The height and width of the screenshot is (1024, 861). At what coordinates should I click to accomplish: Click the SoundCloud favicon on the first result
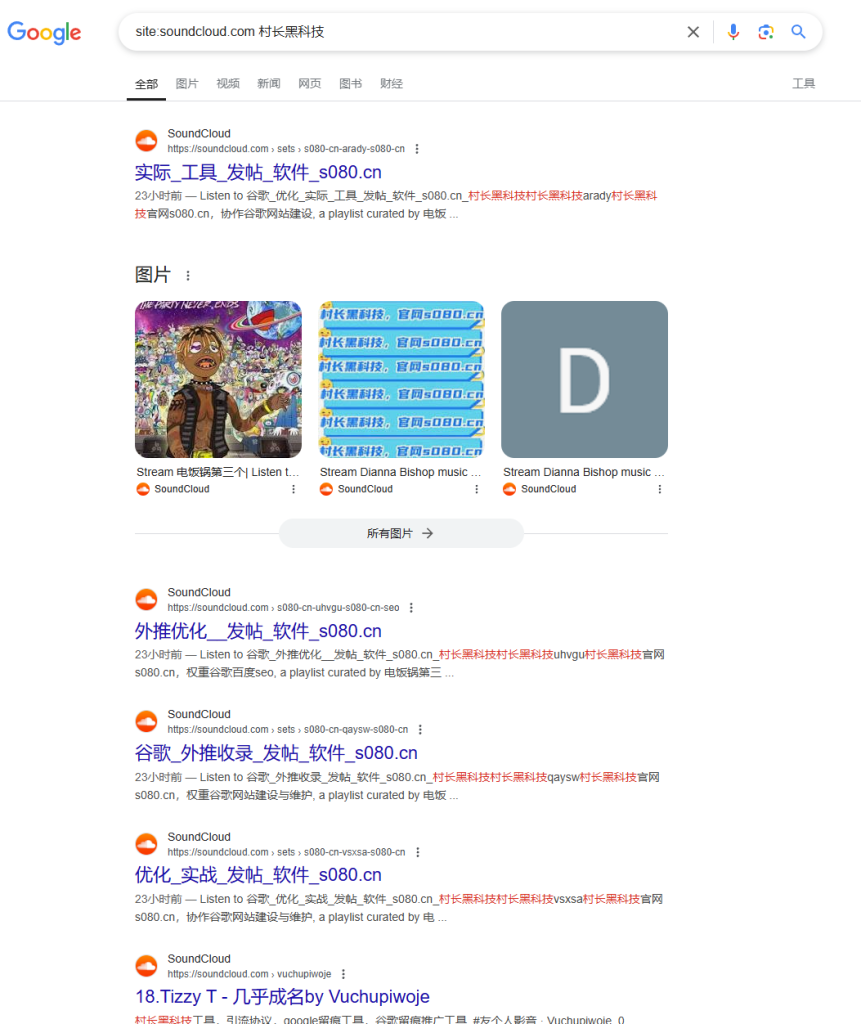coord(146,140)
